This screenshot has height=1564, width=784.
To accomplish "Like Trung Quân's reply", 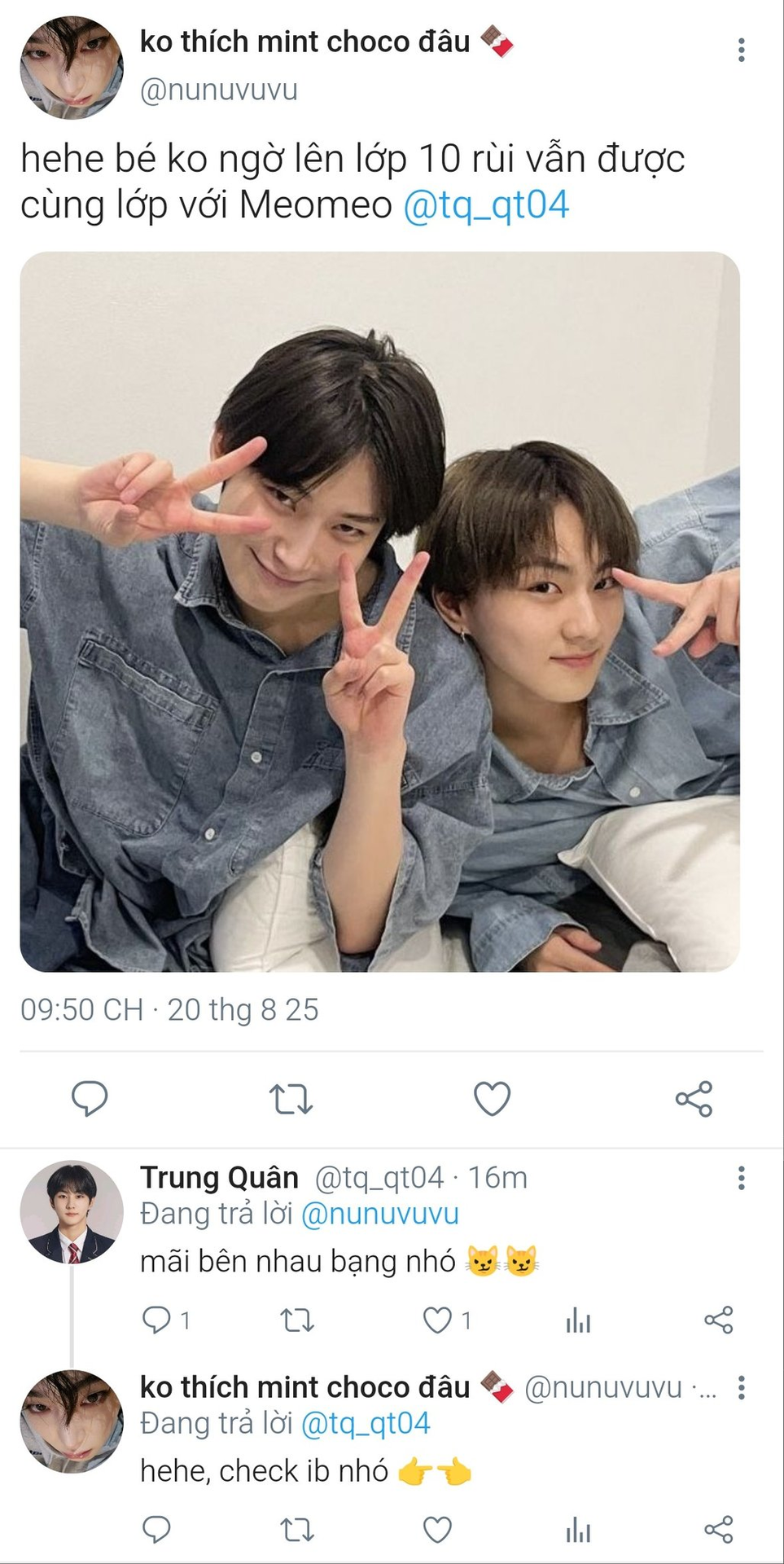I will coord(437,1320).
